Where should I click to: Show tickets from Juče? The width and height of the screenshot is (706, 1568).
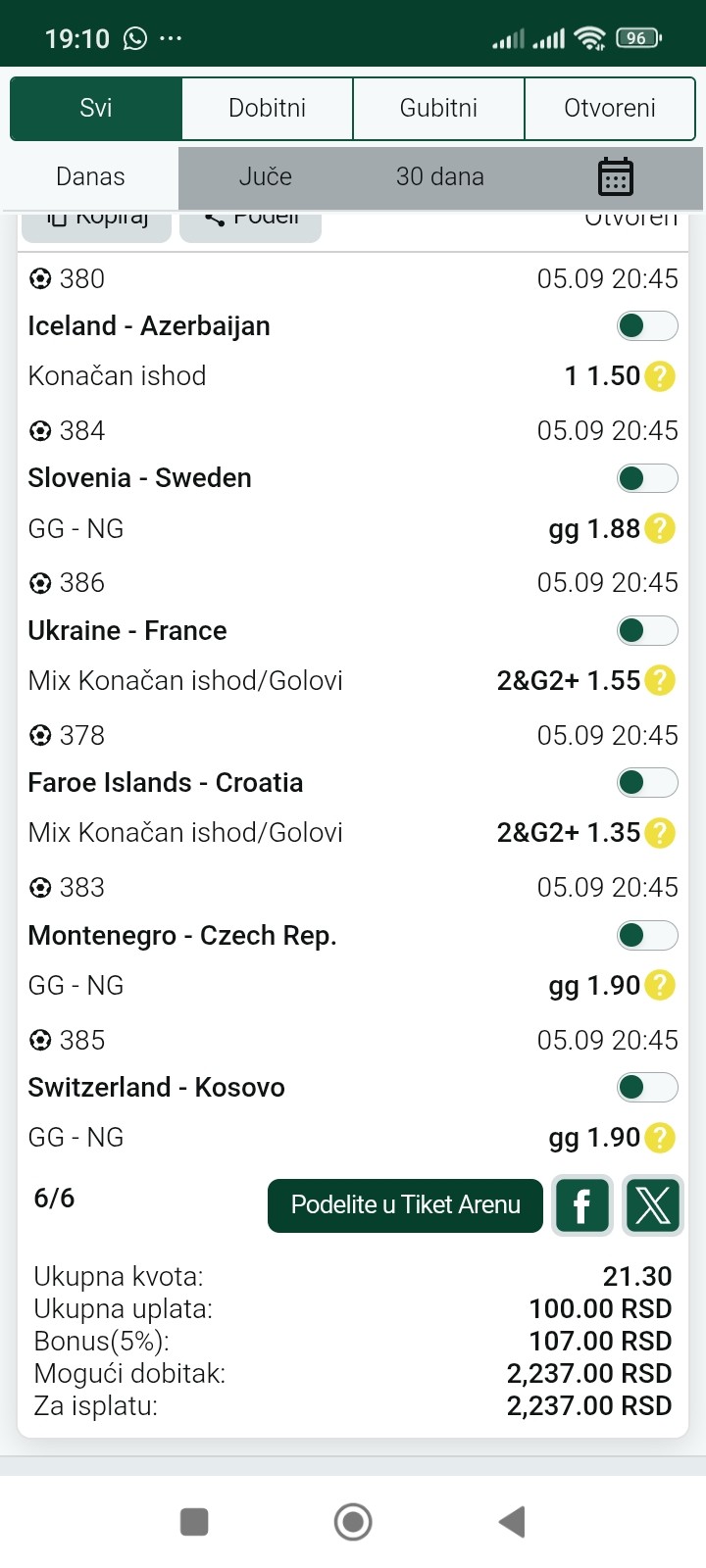(266, 176)
